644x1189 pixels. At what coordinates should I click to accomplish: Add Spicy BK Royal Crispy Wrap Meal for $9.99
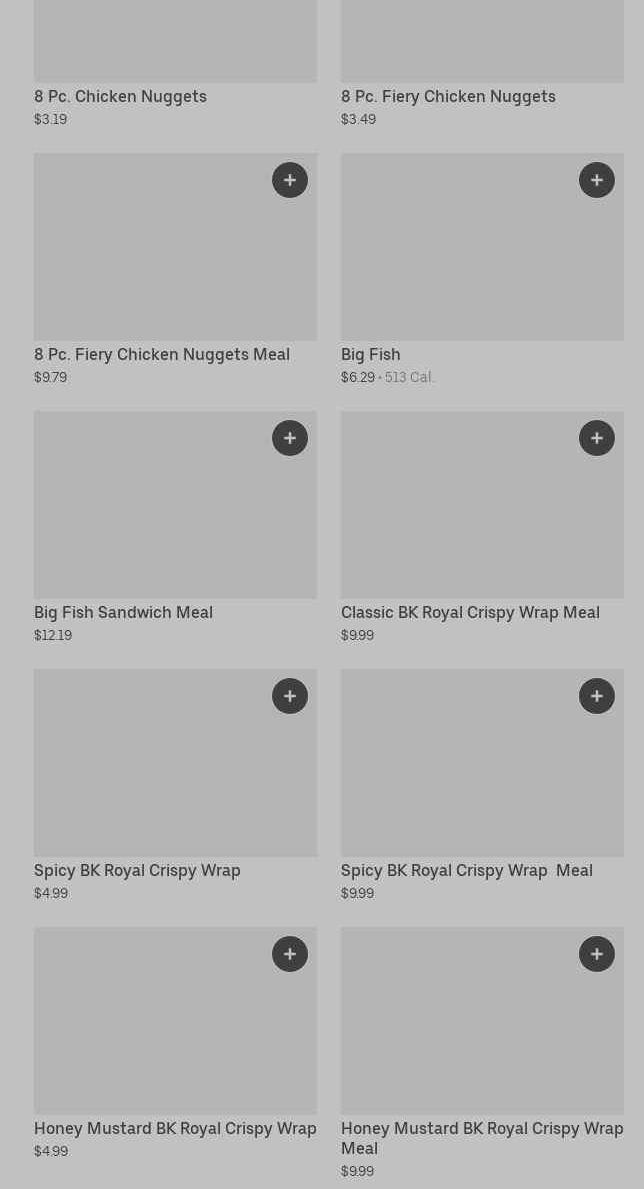click(x=597, y=696)
